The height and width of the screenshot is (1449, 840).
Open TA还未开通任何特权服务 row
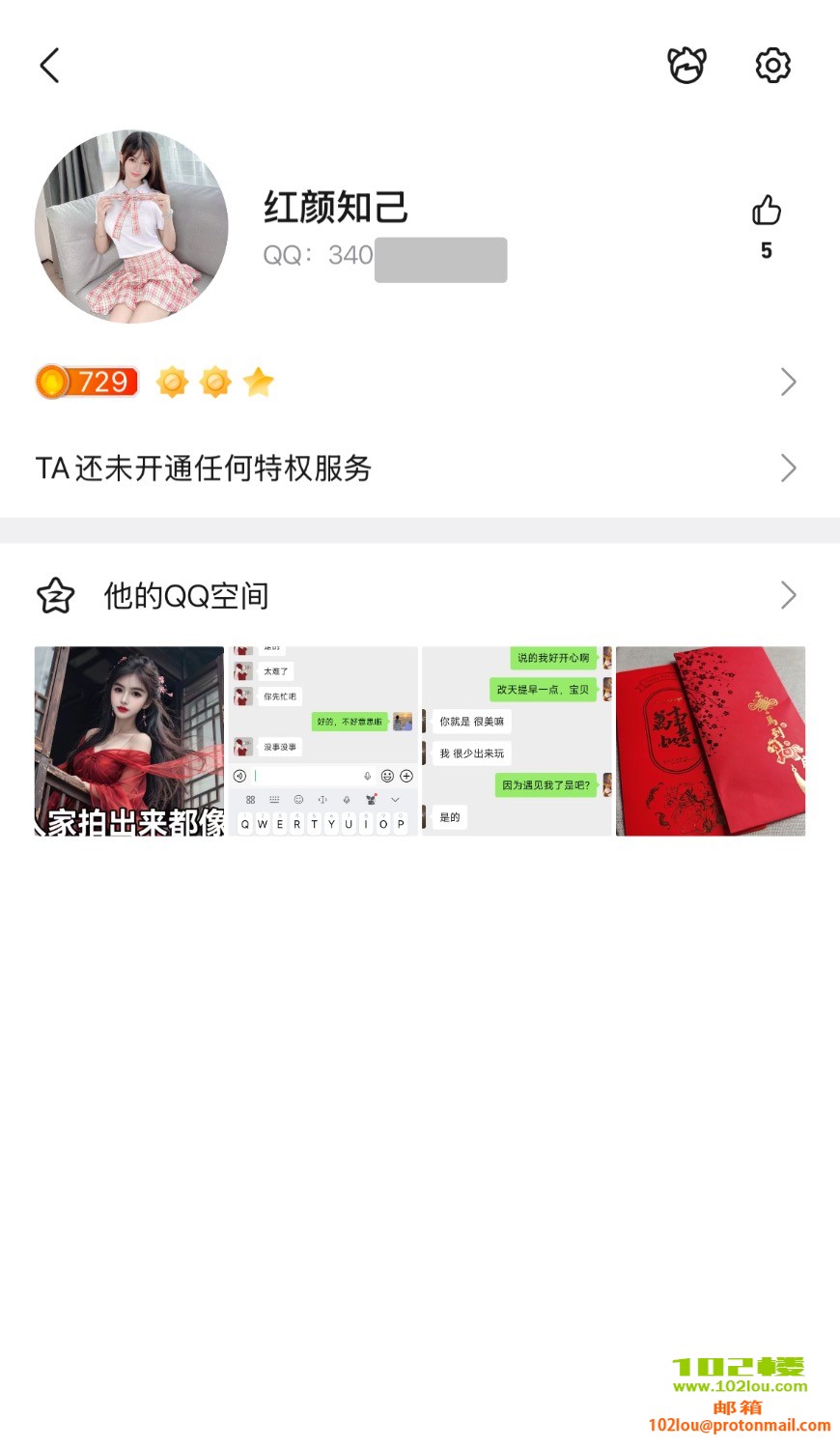(419, 469)
